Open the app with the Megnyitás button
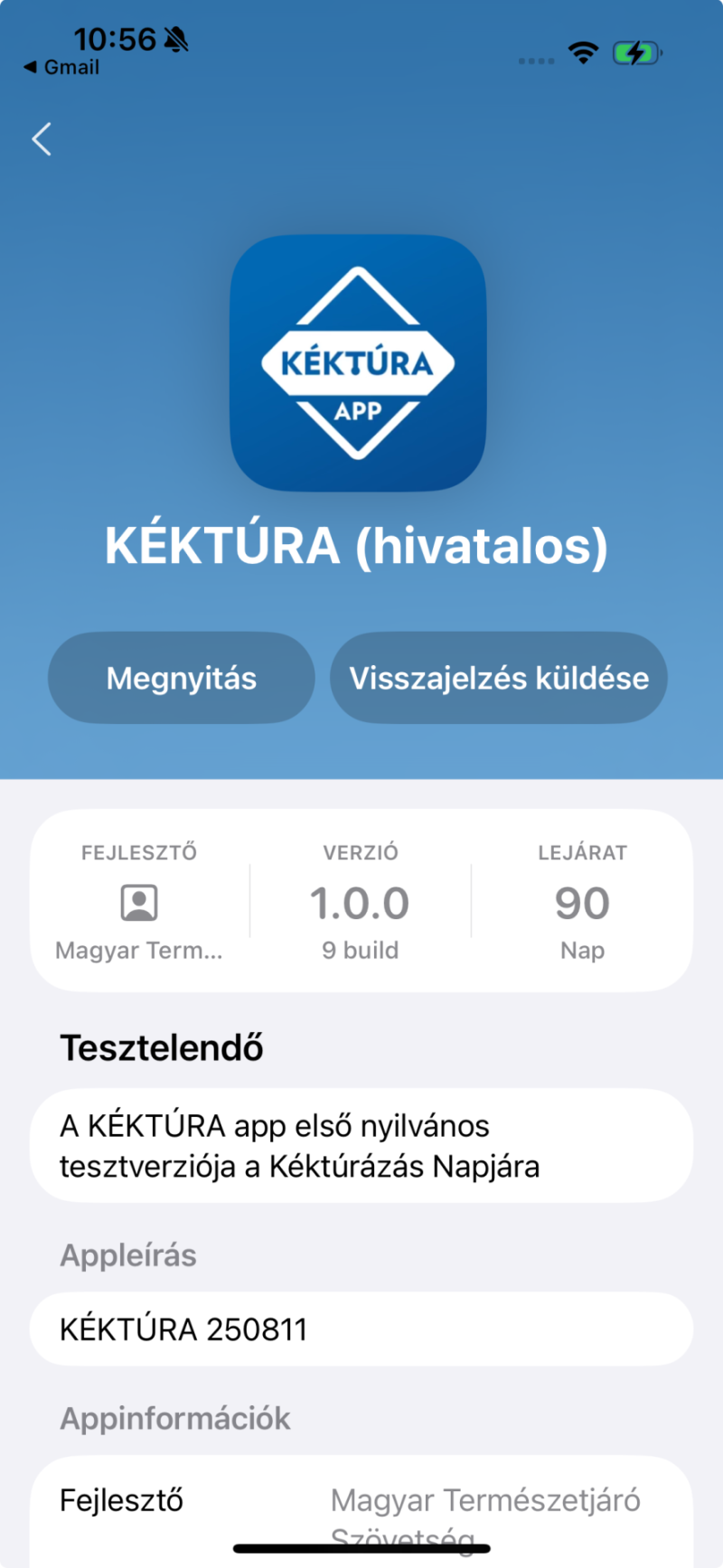The width and height of the screenshot is (723, 1568). [x=182, y=678]
